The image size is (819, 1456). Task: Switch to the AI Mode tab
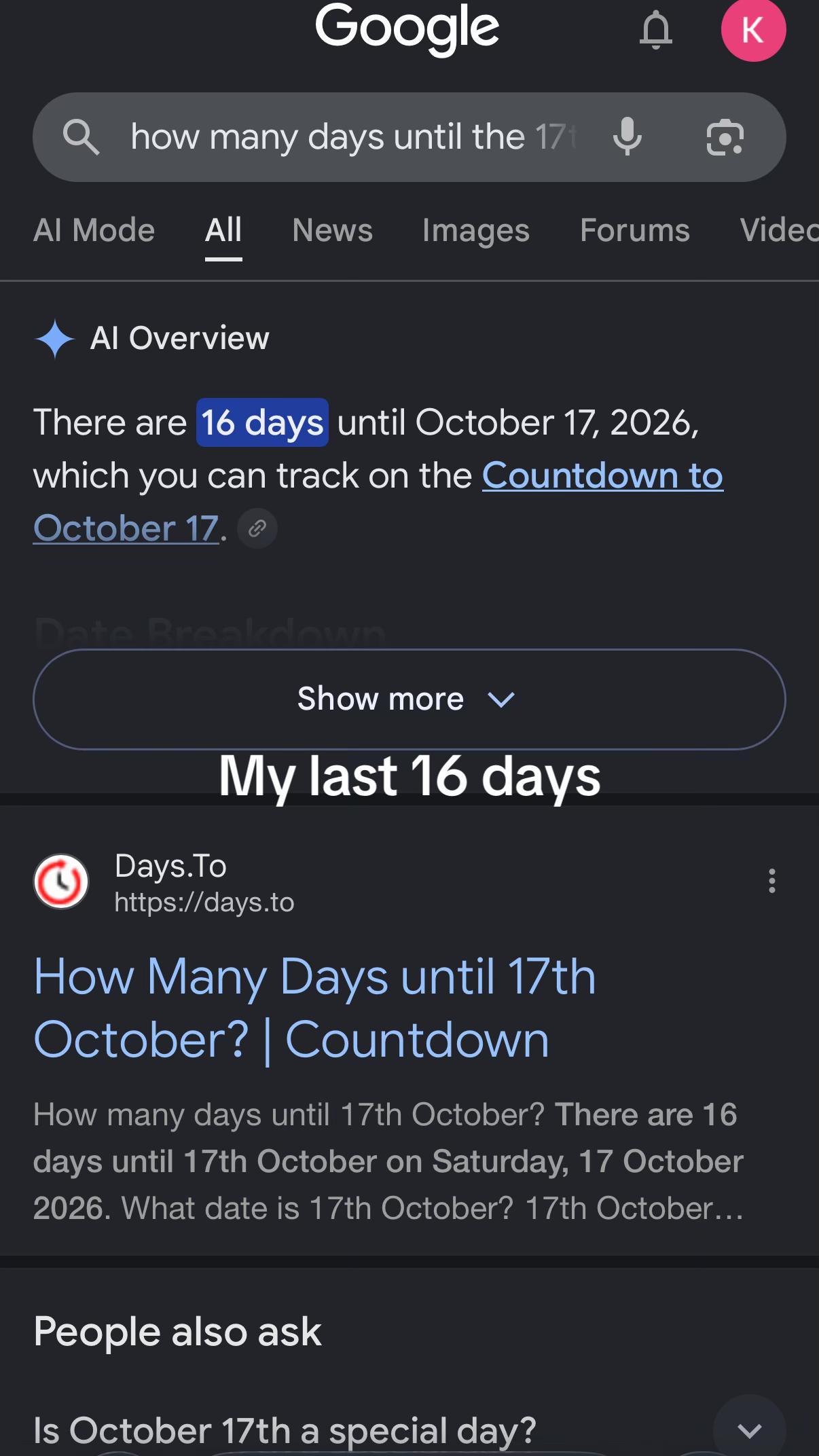tap(94, 230)
